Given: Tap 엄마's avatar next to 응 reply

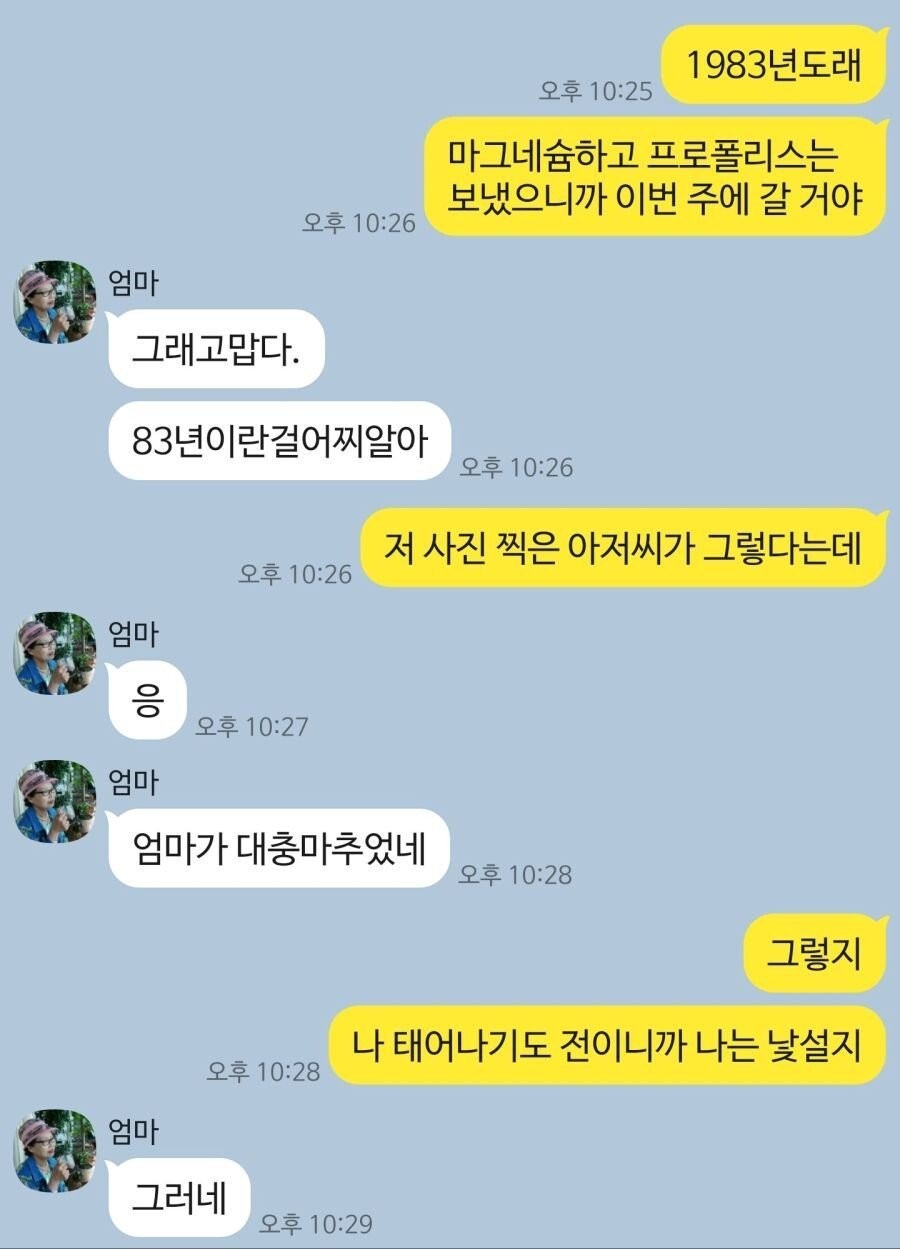Looking at the screenshot, I should [x=55, y=653].
